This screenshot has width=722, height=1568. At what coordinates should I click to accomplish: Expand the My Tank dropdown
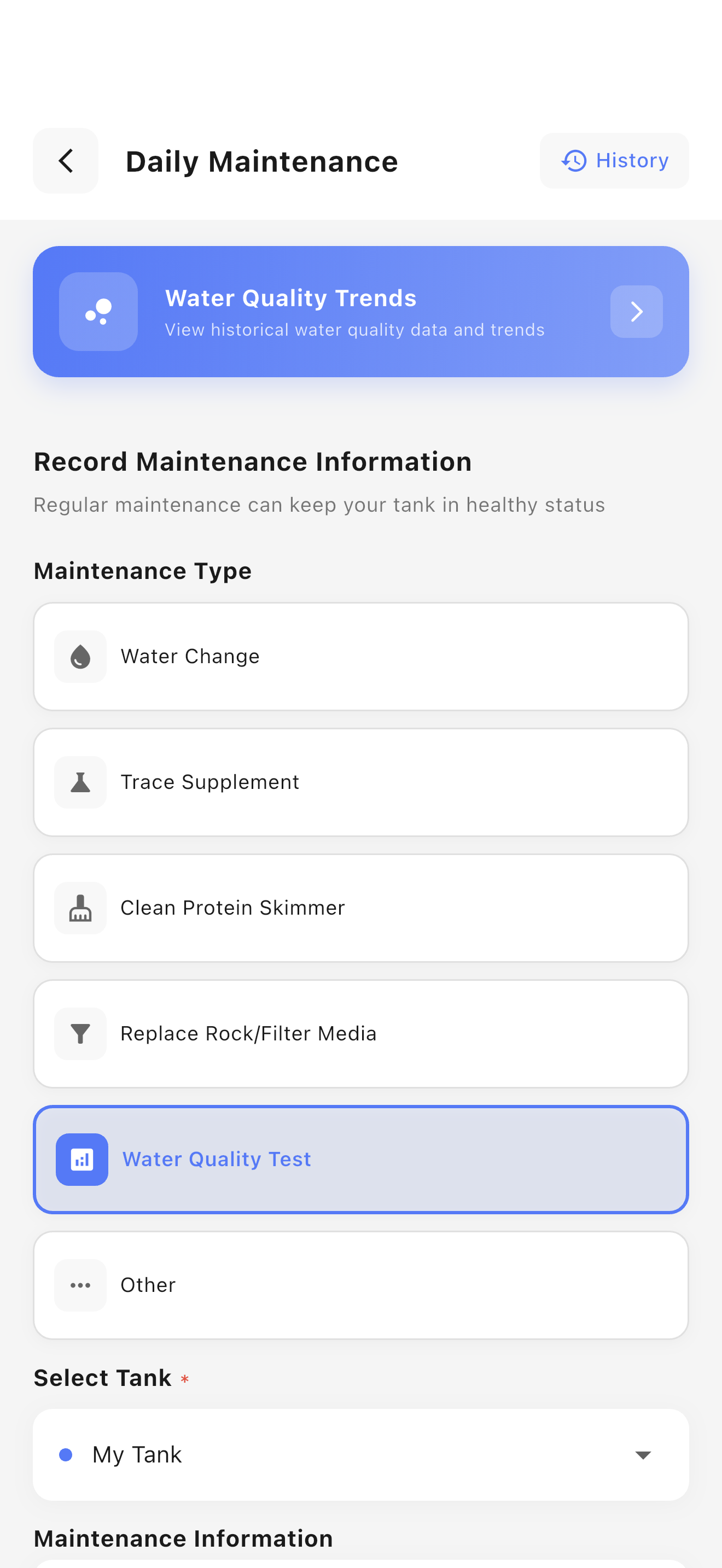[x=360, y=1454]
